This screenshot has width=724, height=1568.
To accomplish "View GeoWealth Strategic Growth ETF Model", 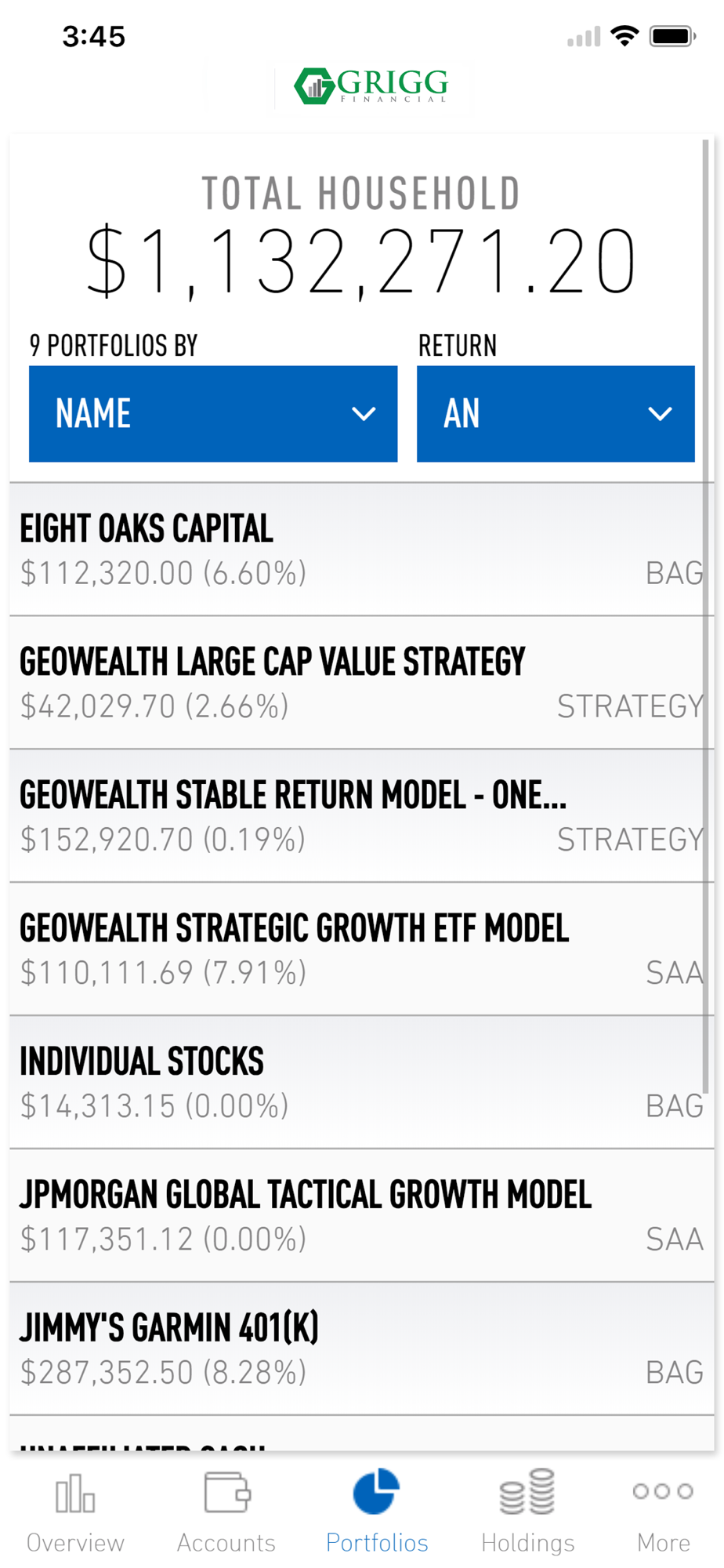I will tap(362, 949).
